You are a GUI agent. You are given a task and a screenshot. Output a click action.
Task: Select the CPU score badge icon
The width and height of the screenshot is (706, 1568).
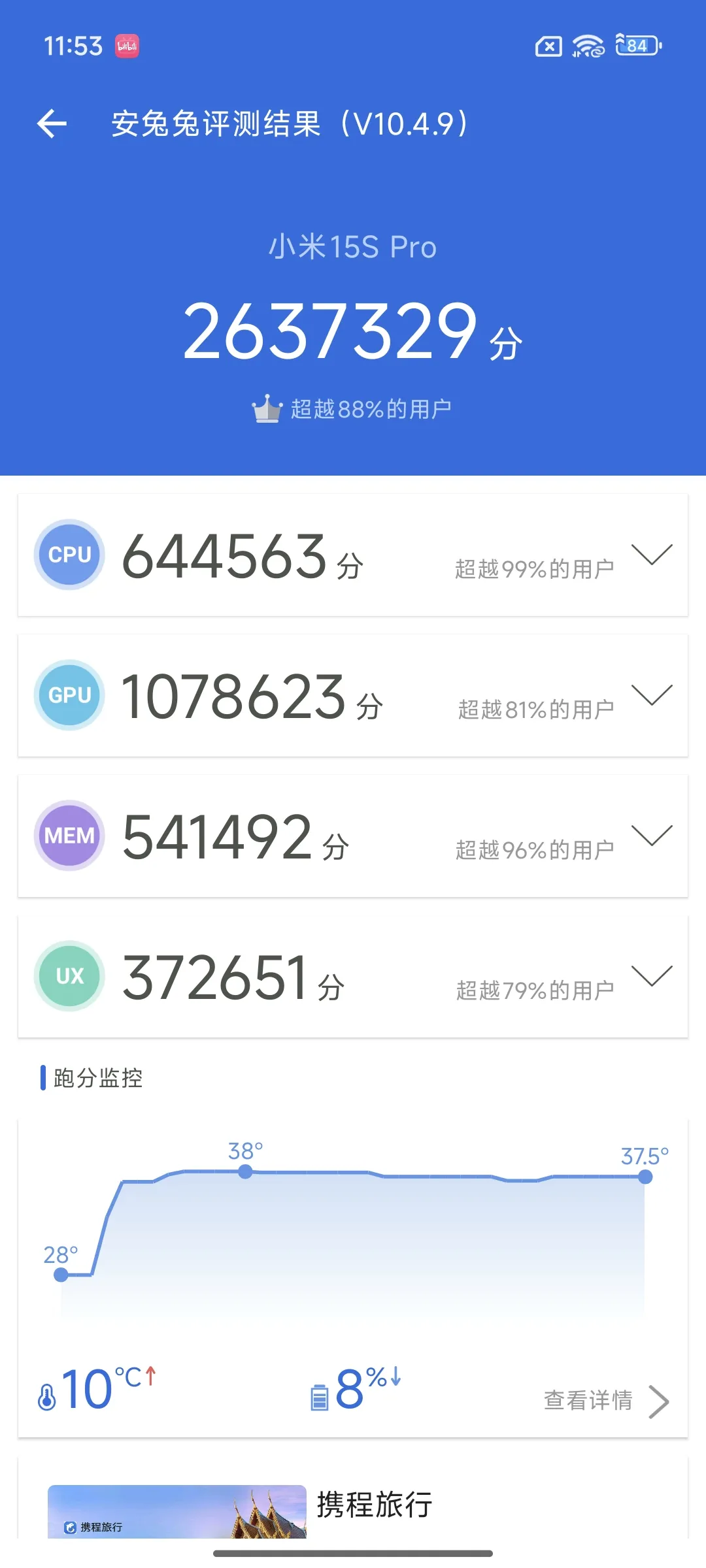tap(69, 555)
